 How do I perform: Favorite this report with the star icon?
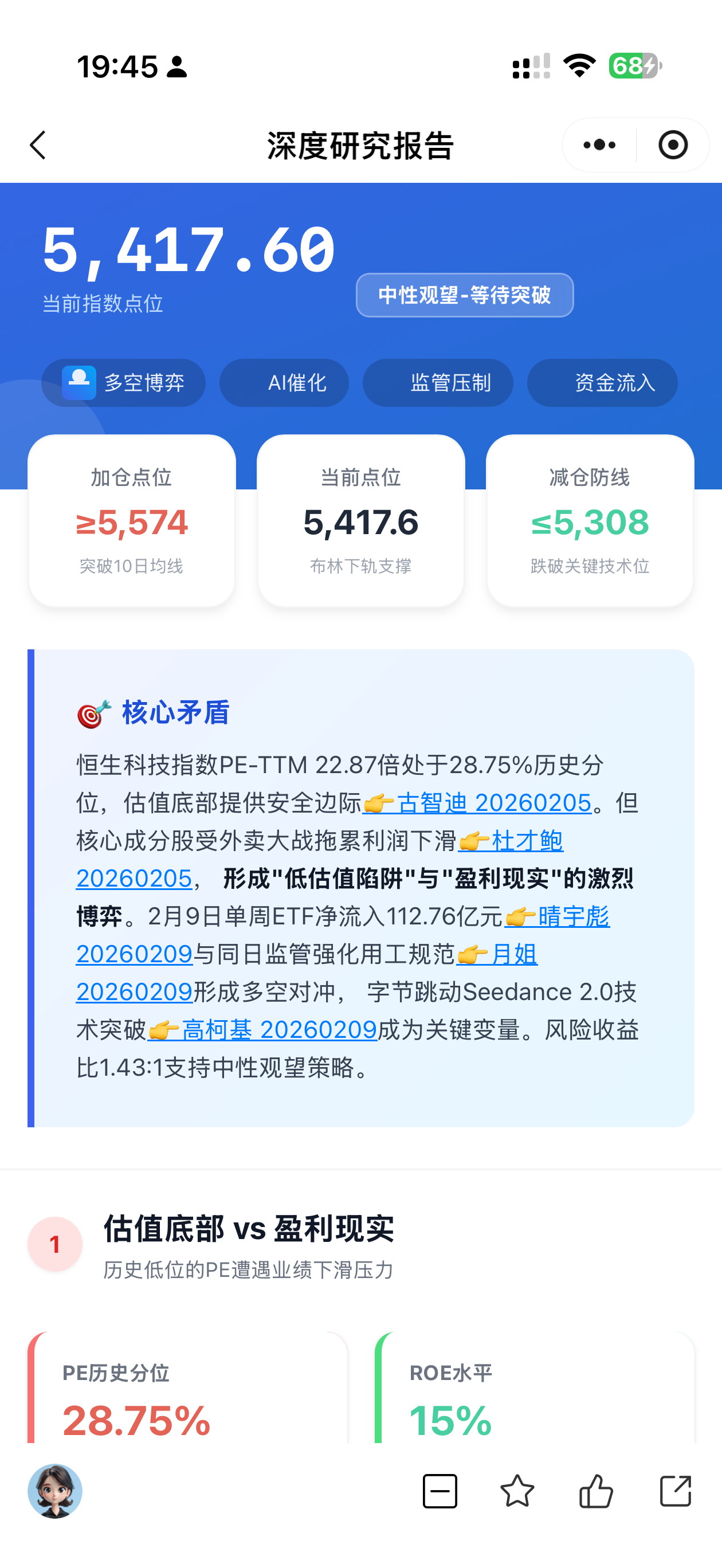[x=517, y=1491]
